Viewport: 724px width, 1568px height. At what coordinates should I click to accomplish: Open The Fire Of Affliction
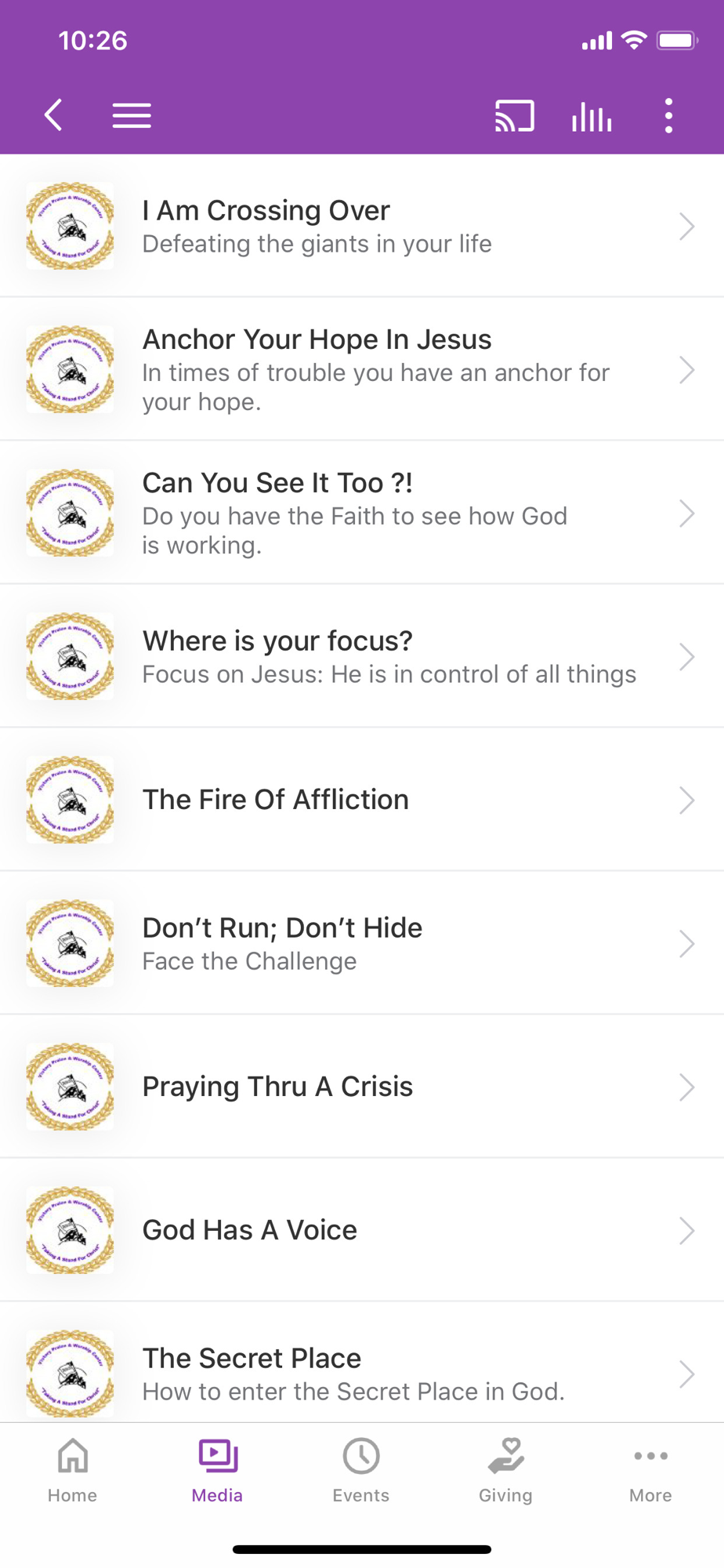[x=362, y=800]
